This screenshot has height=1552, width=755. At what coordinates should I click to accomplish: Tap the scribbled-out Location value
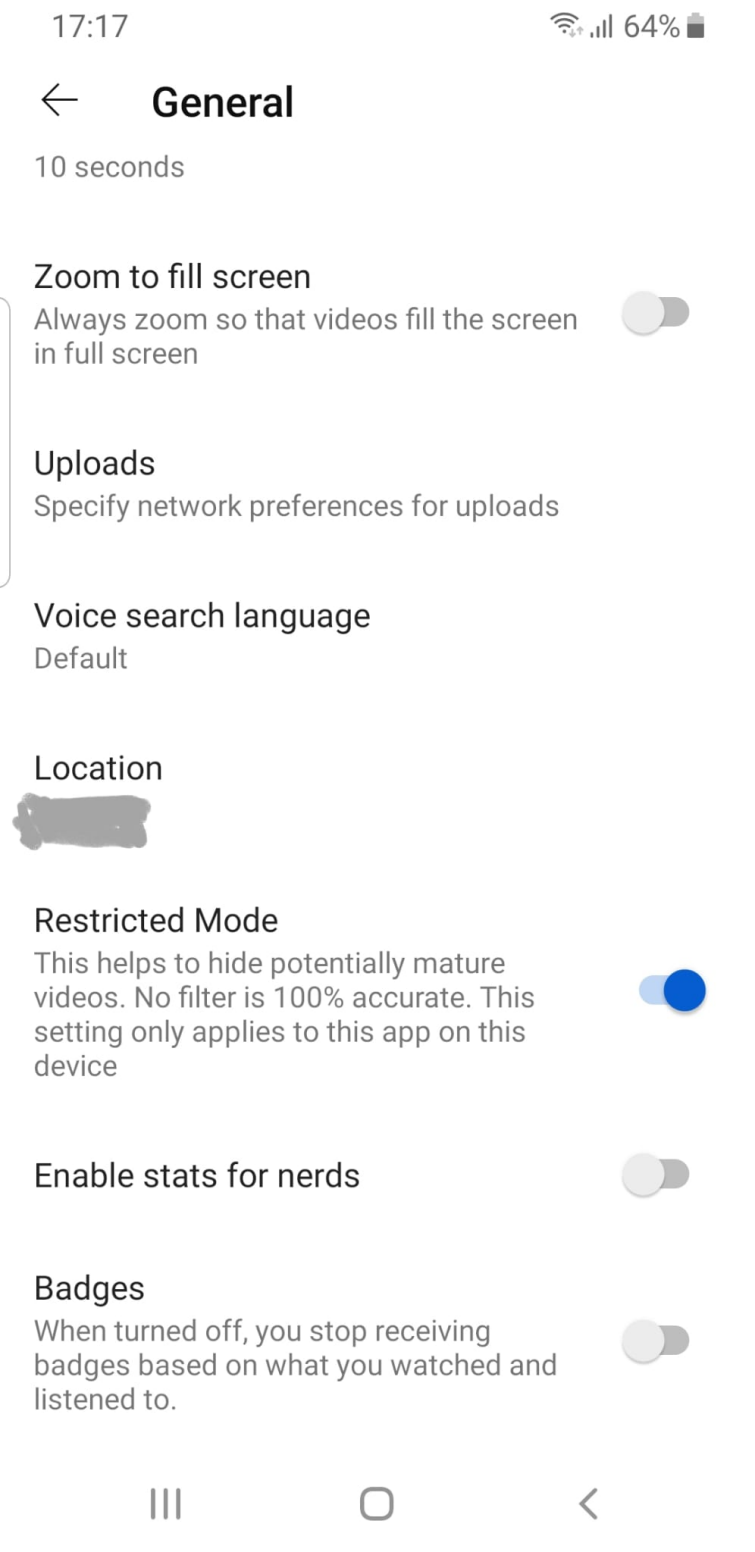tap(82, 822)
